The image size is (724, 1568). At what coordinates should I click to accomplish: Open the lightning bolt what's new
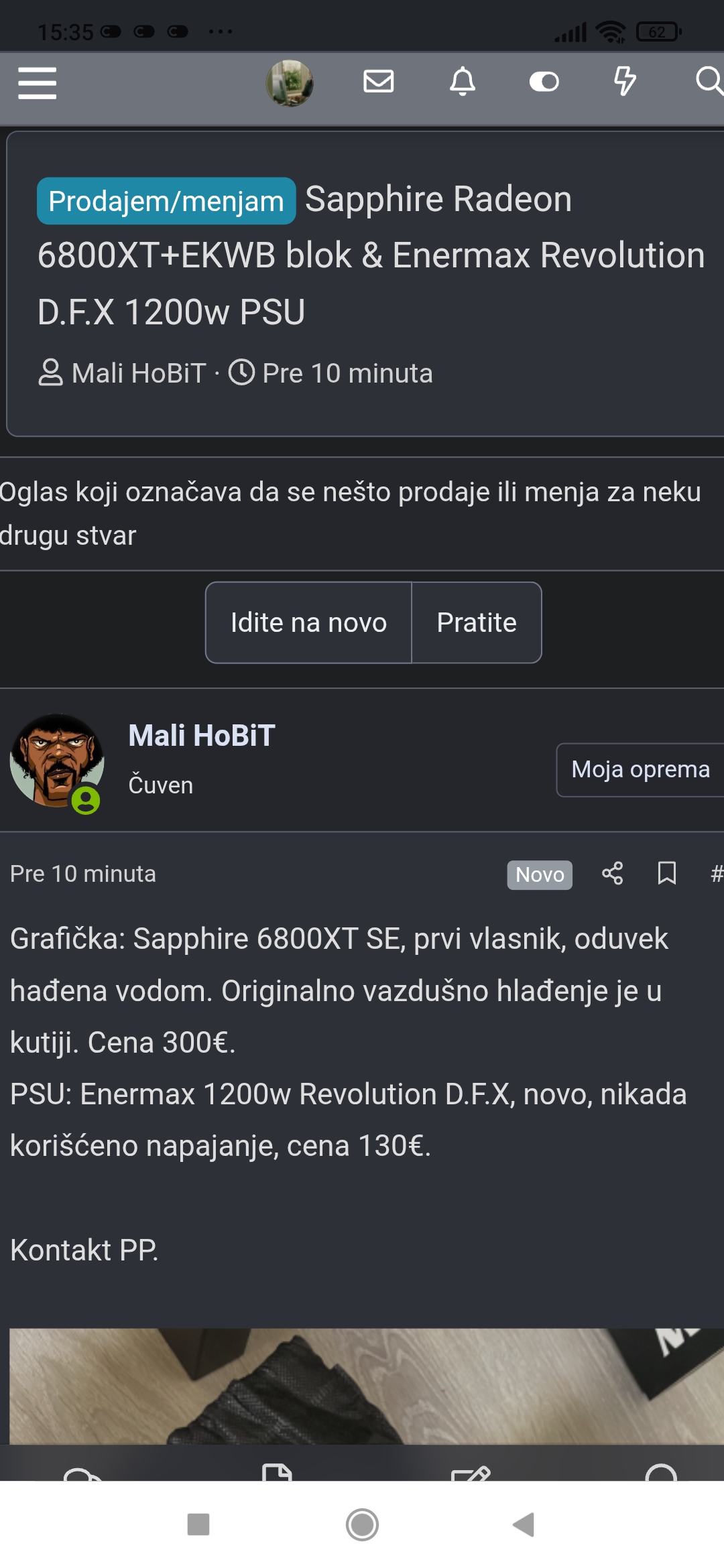point(625,82)
